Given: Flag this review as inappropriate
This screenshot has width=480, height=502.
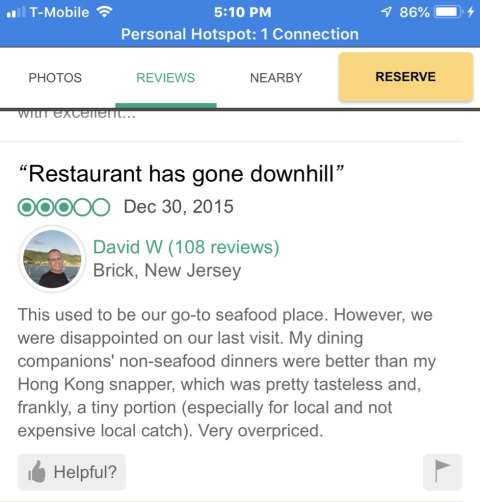Looking at the screenshot, I should pos(443,472).
